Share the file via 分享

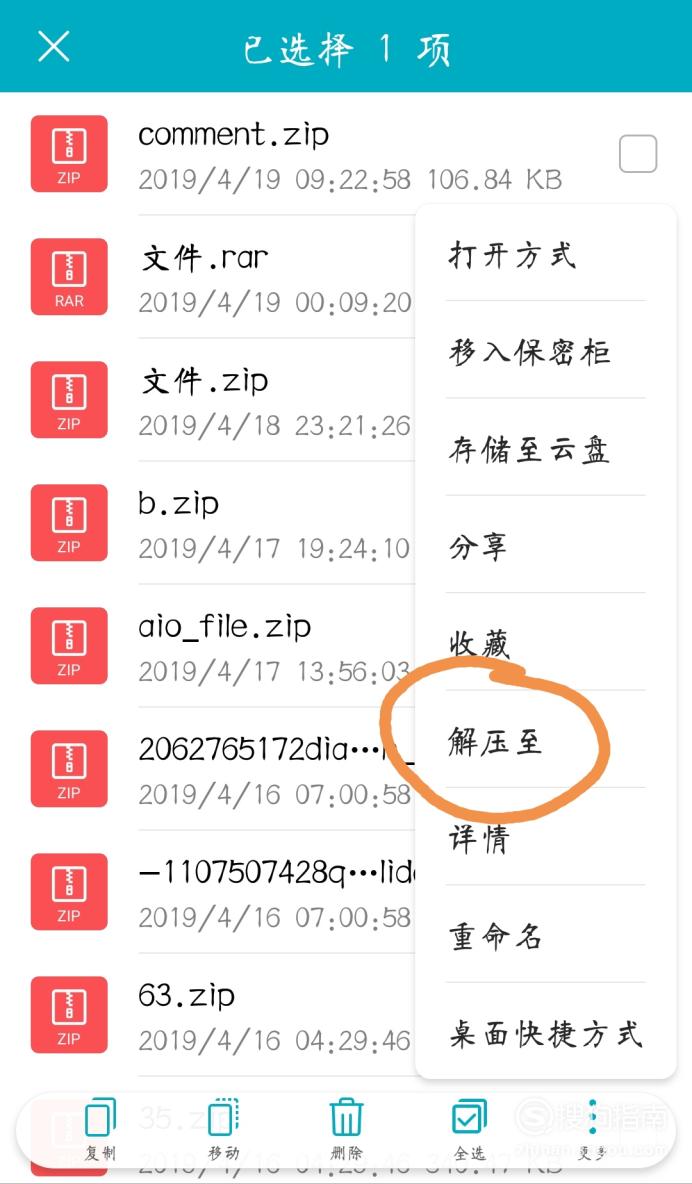(478, 546)
